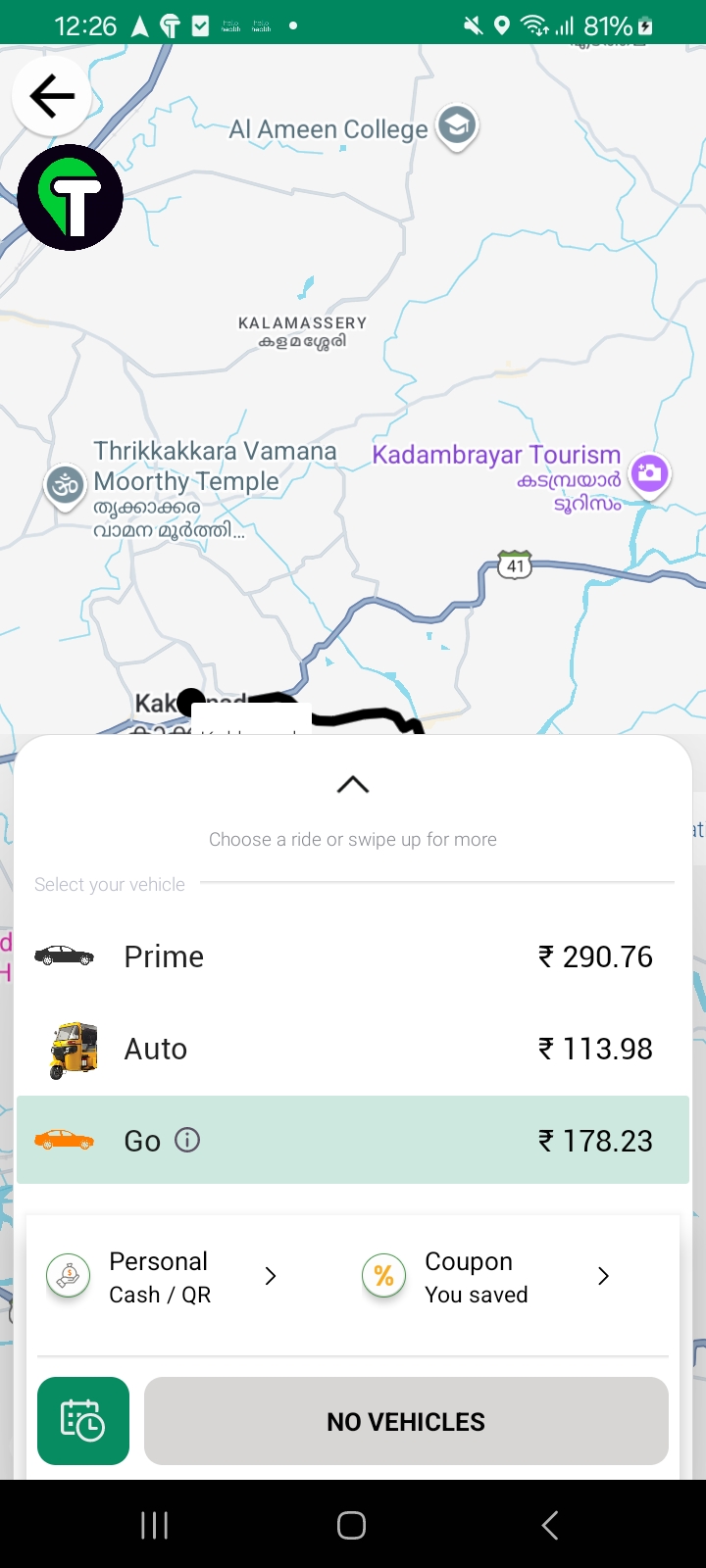The height and width of the screenshot is (1568, 706).
Task: Open the Coupon section
Action: tap(486, 1277)
